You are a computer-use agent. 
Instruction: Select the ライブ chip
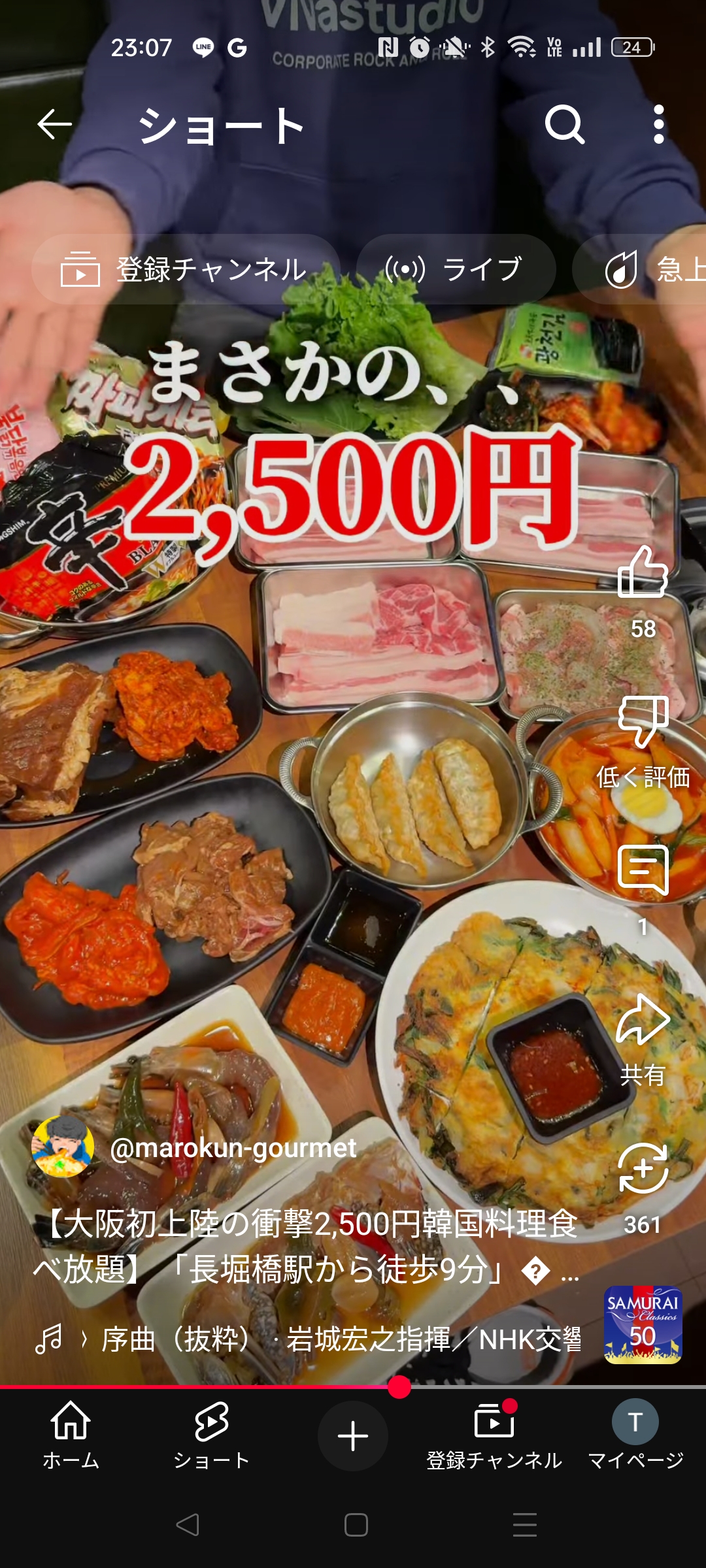pyautogui.click(x=456, y=269)
